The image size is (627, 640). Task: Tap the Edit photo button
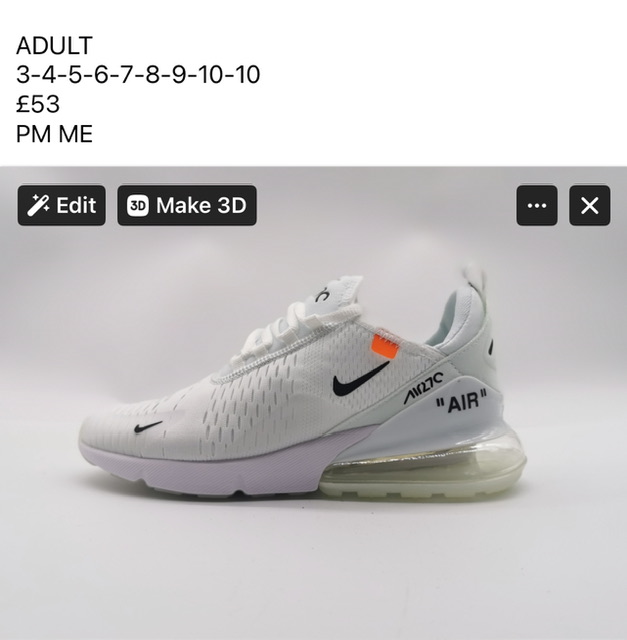tap(61, 206)
